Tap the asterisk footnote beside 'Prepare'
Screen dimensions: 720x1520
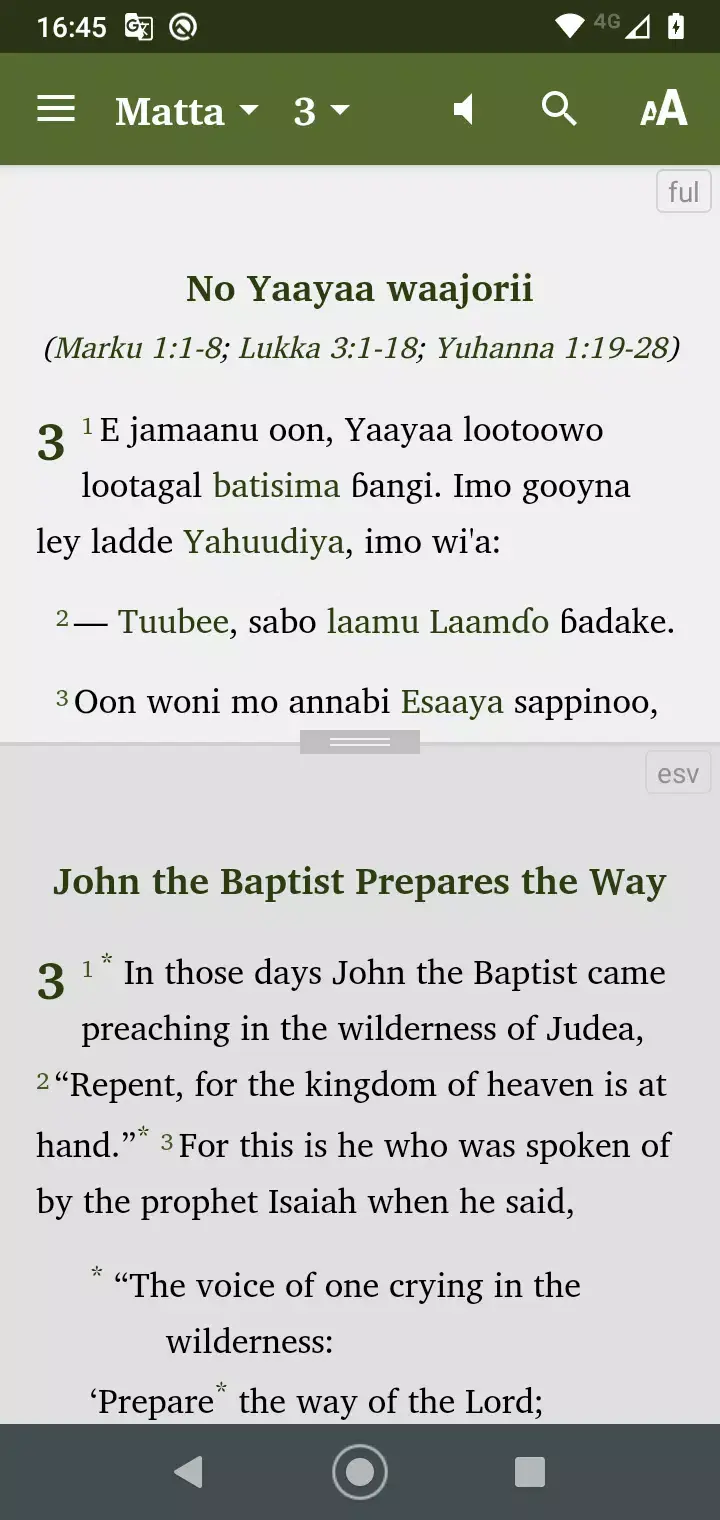point(220,1389)
